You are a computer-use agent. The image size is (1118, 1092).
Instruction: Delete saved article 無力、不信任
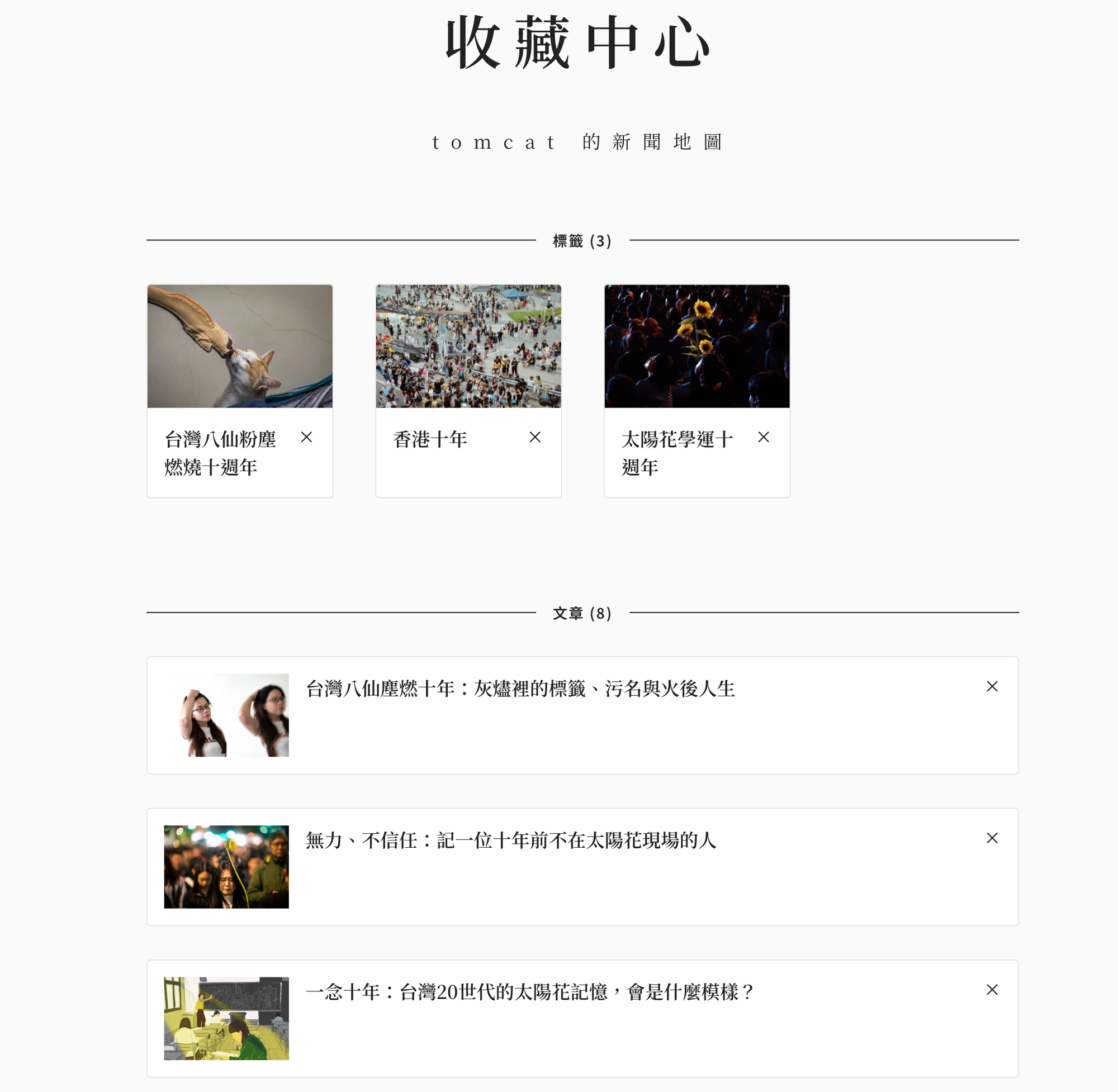[992, 838]
